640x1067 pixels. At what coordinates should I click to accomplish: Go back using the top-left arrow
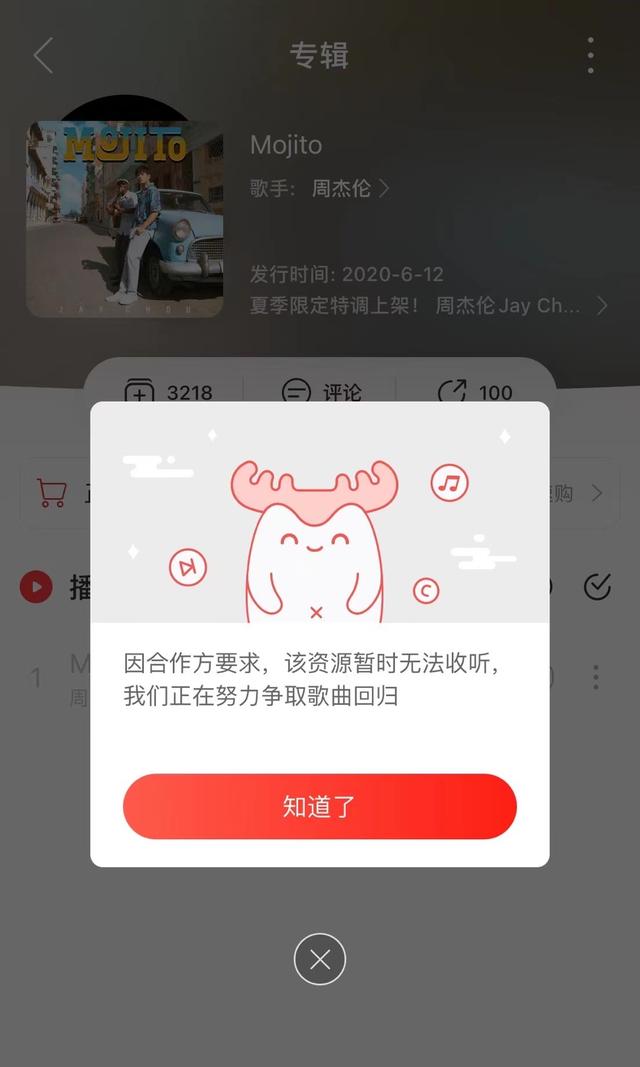[x=43, y=55]
